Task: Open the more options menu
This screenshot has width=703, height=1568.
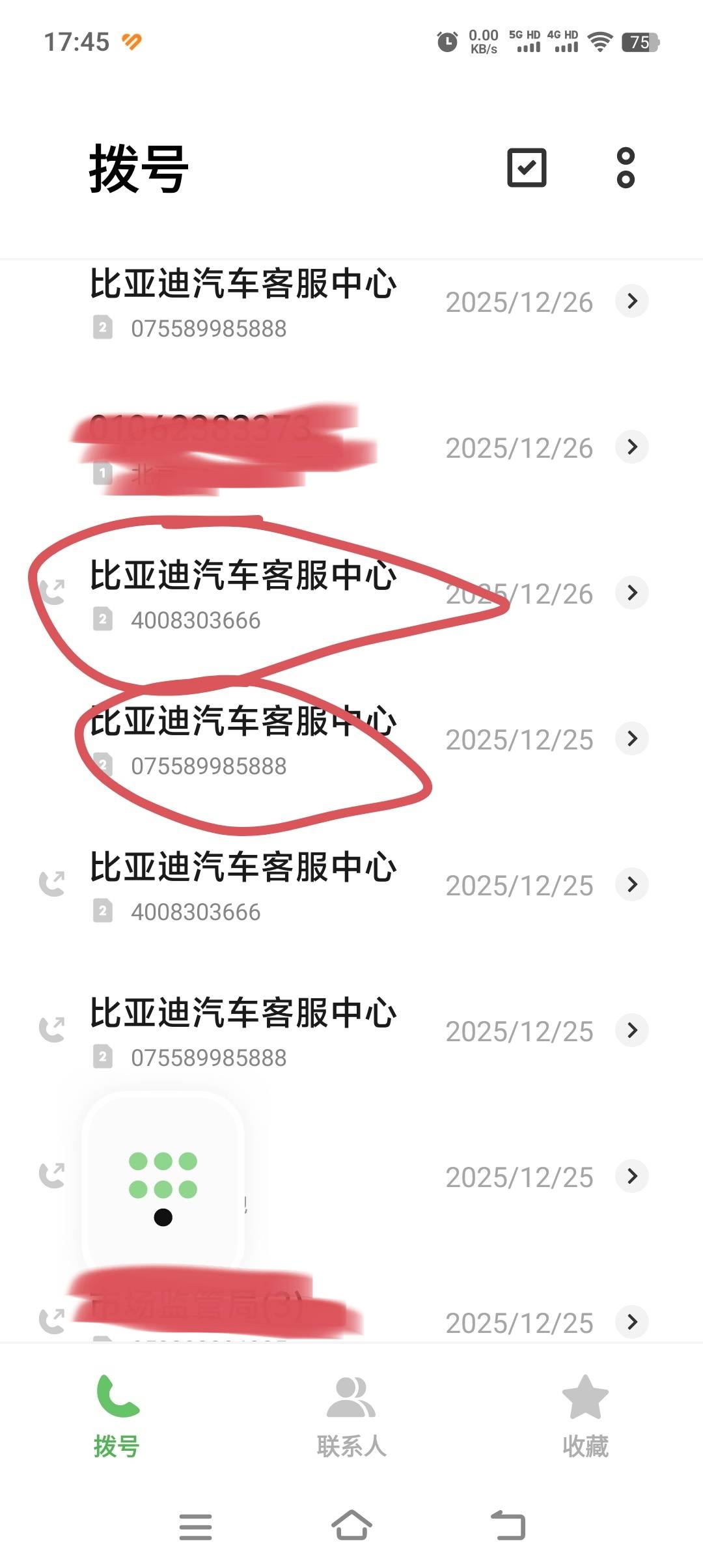Action: point(625,168)
